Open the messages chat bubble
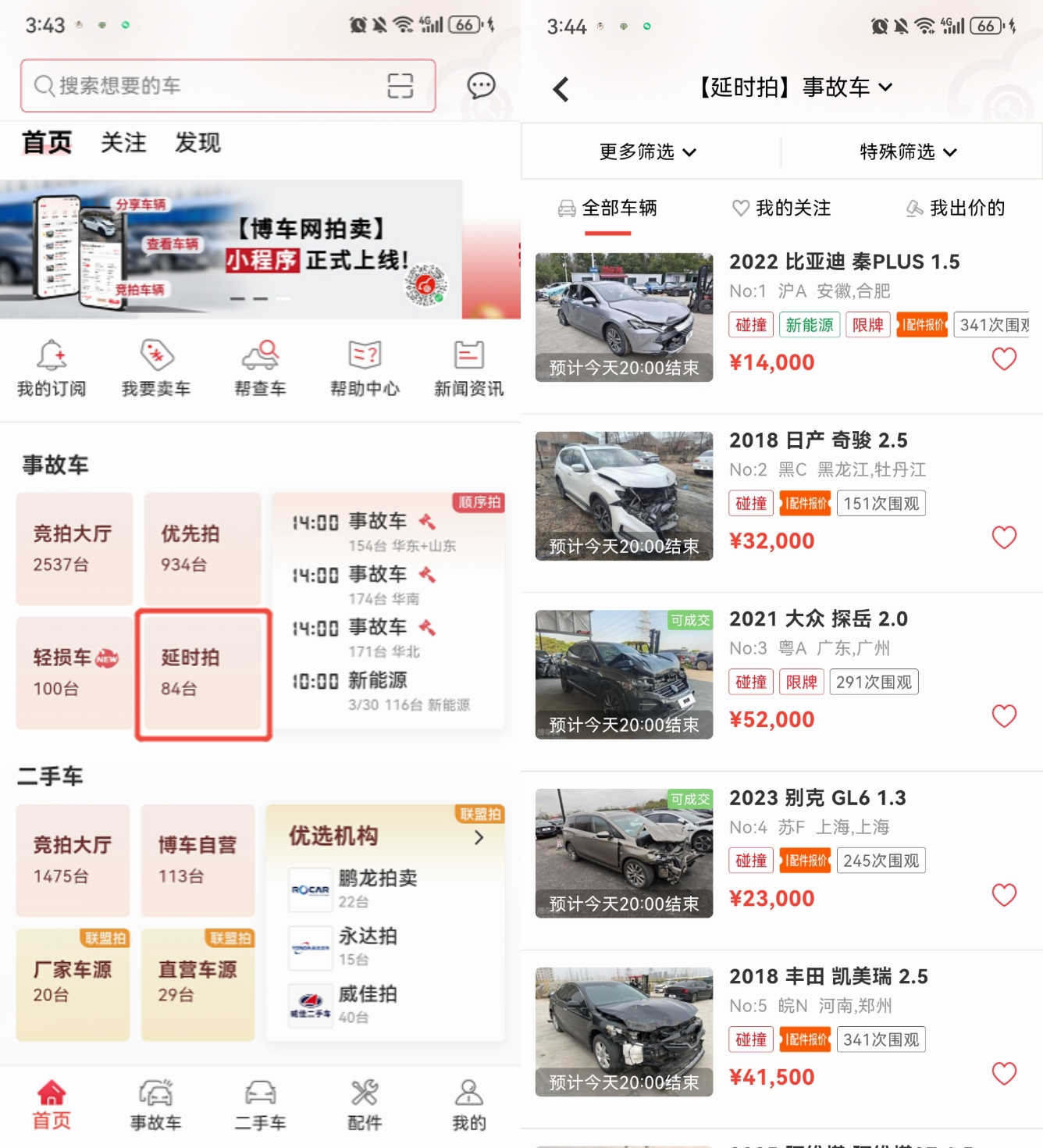This screenshot has width=1043, height=1148. (x=481, y=85)
